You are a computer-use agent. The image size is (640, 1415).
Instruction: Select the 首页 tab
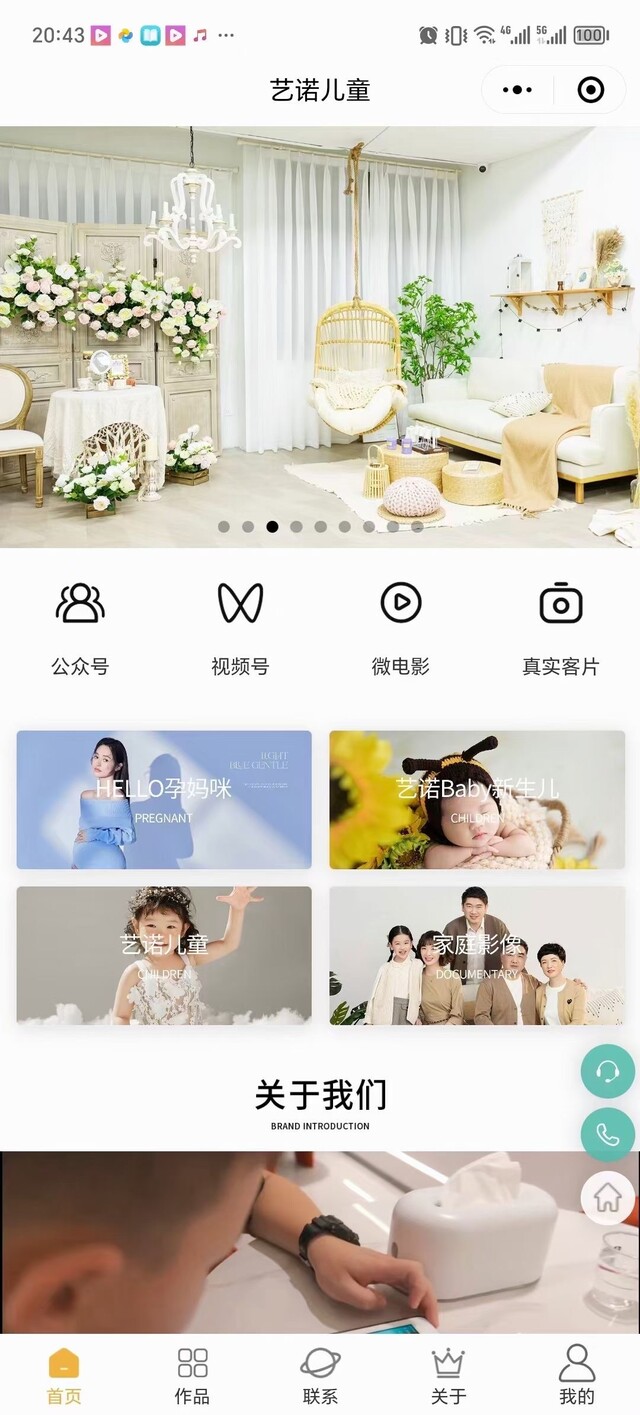coord(64,1375)
